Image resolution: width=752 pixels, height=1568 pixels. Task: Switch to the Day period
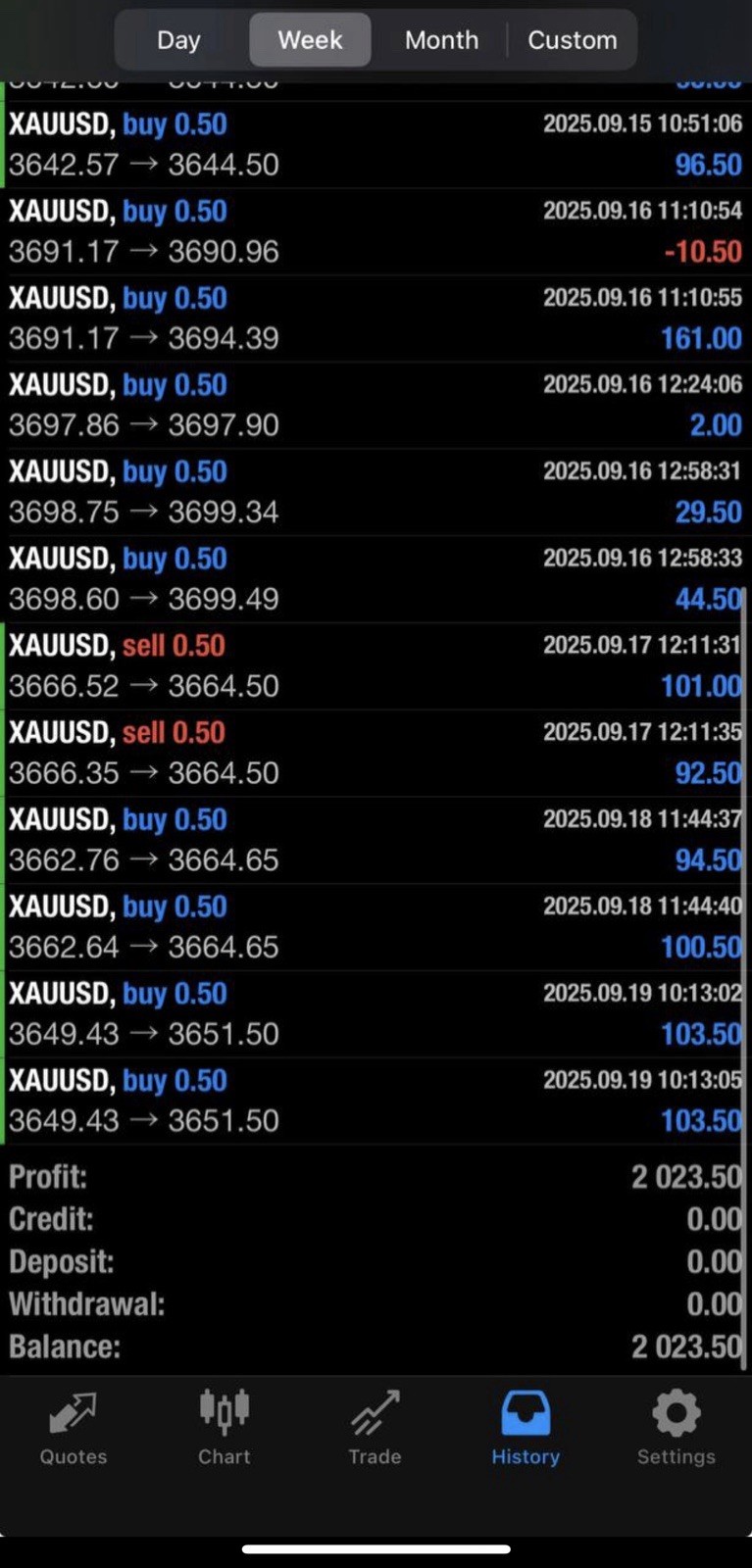tap(178, 40)
